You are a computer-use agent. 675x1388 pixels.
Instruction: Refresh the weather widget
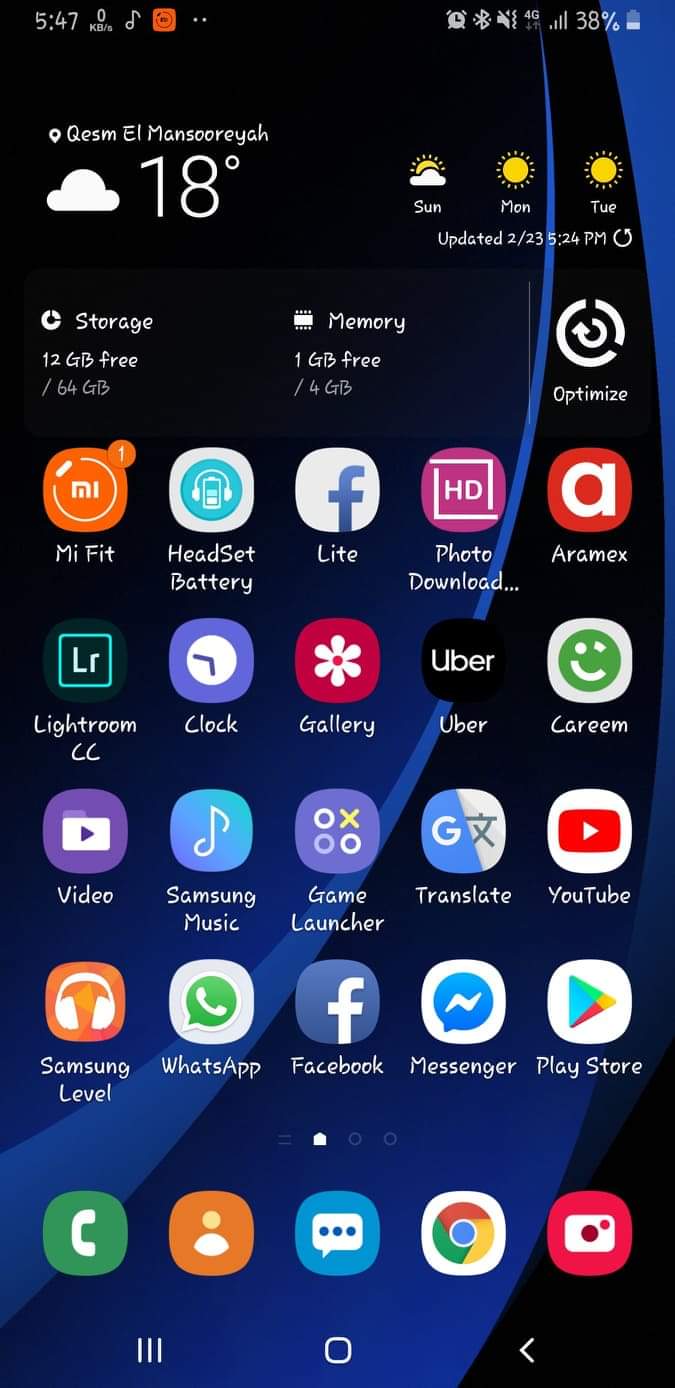623,238
